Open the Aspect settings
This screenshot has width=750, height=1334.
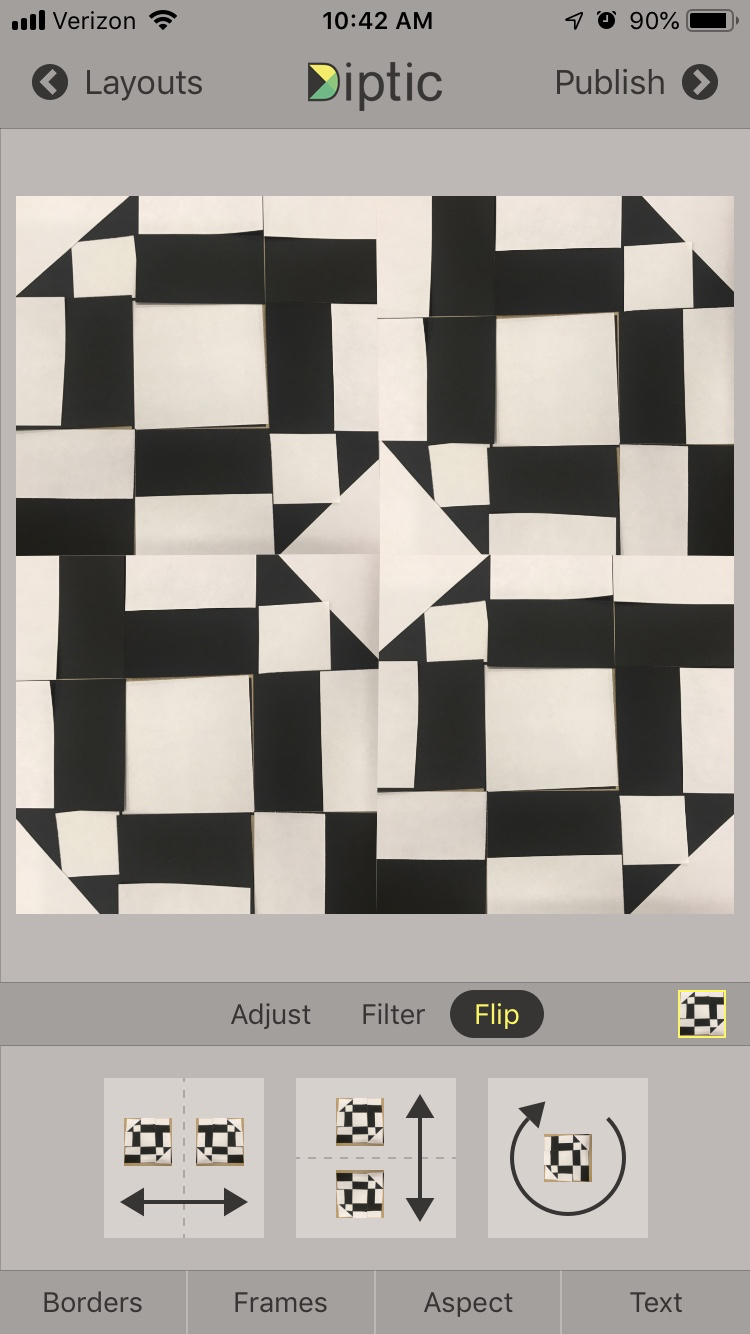click(x=468, y=1302)
